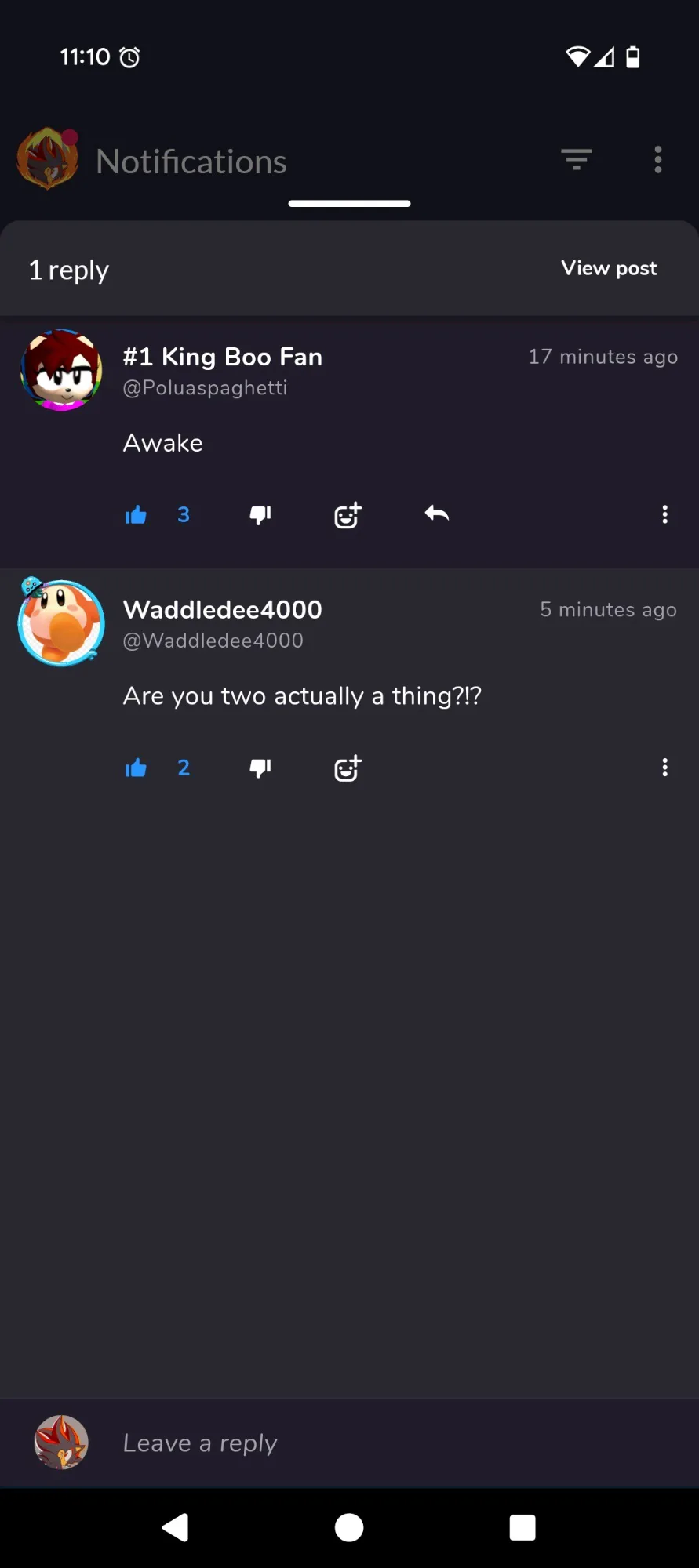Tap View post link

pyautogui.click(x=609, y=268)
